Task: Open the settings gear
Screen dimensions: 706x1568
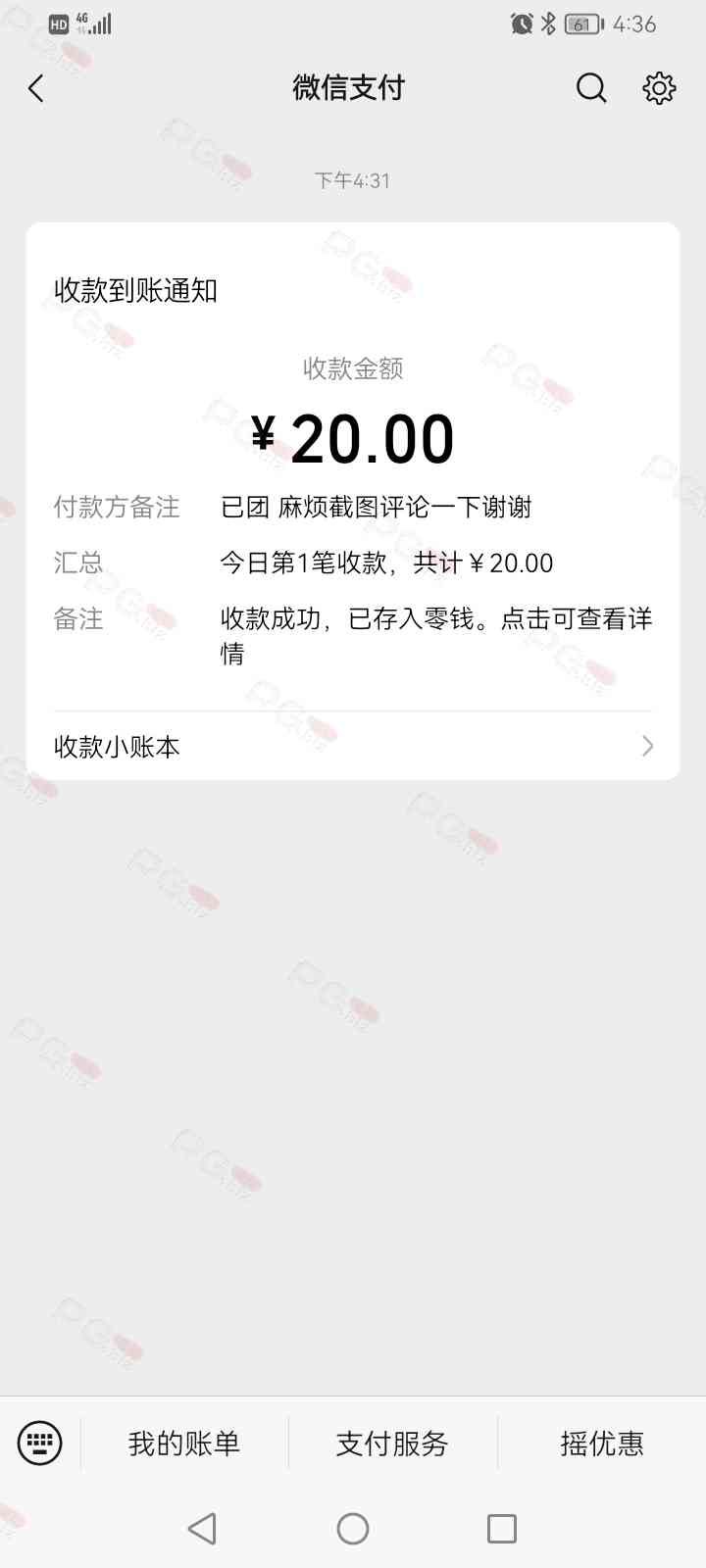Action: coord(659,88)
